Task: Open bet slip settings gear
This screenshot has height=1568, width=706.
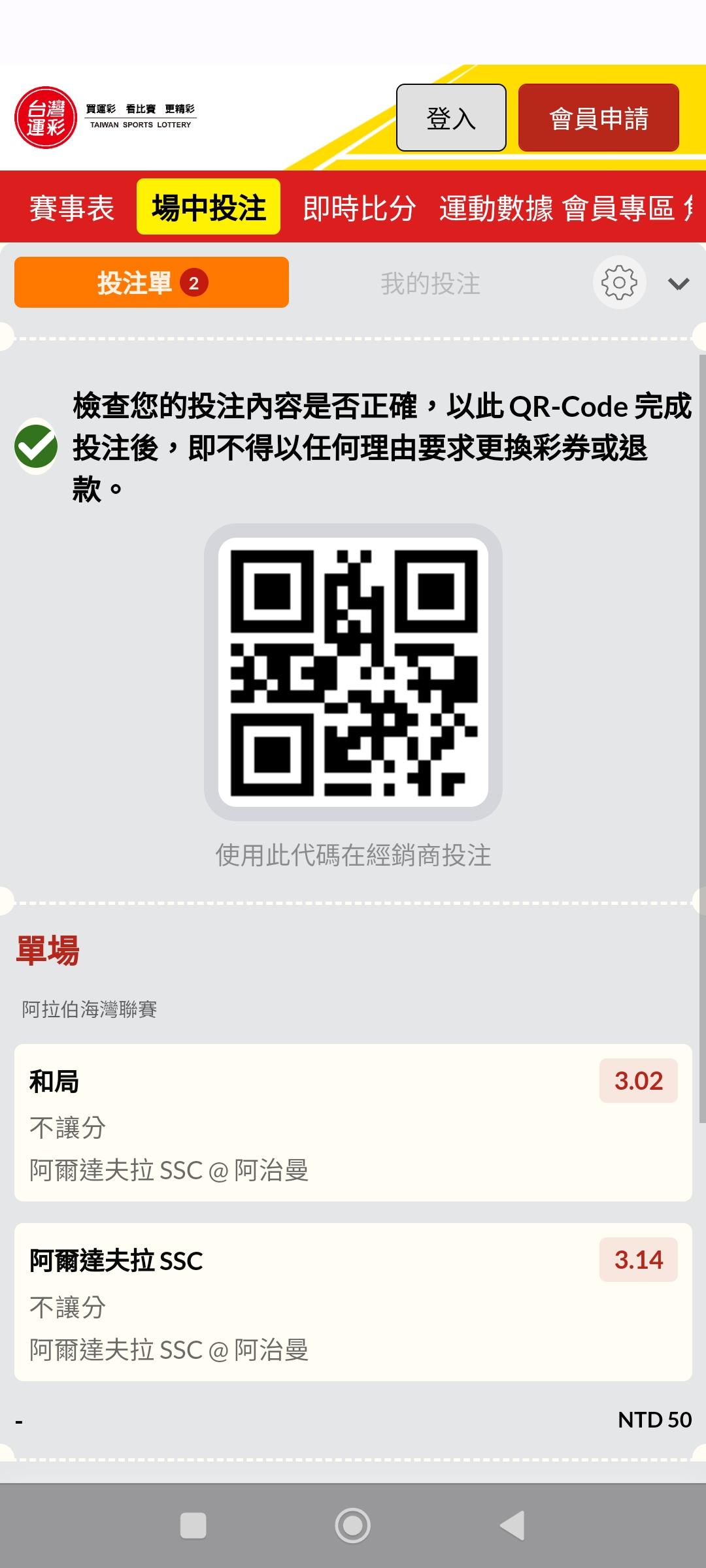Action: (620, 282)
